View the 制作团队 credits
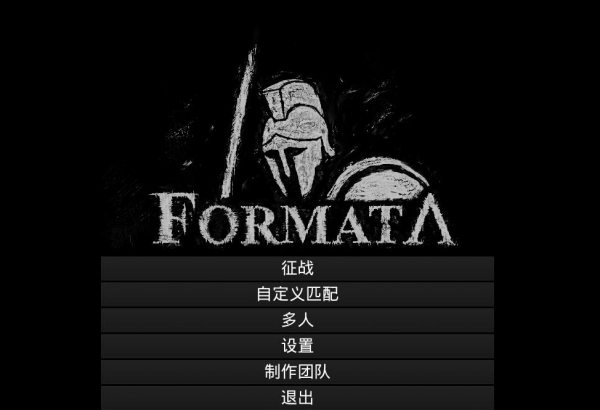Viewport: 600px width, 410px height. 297,372
